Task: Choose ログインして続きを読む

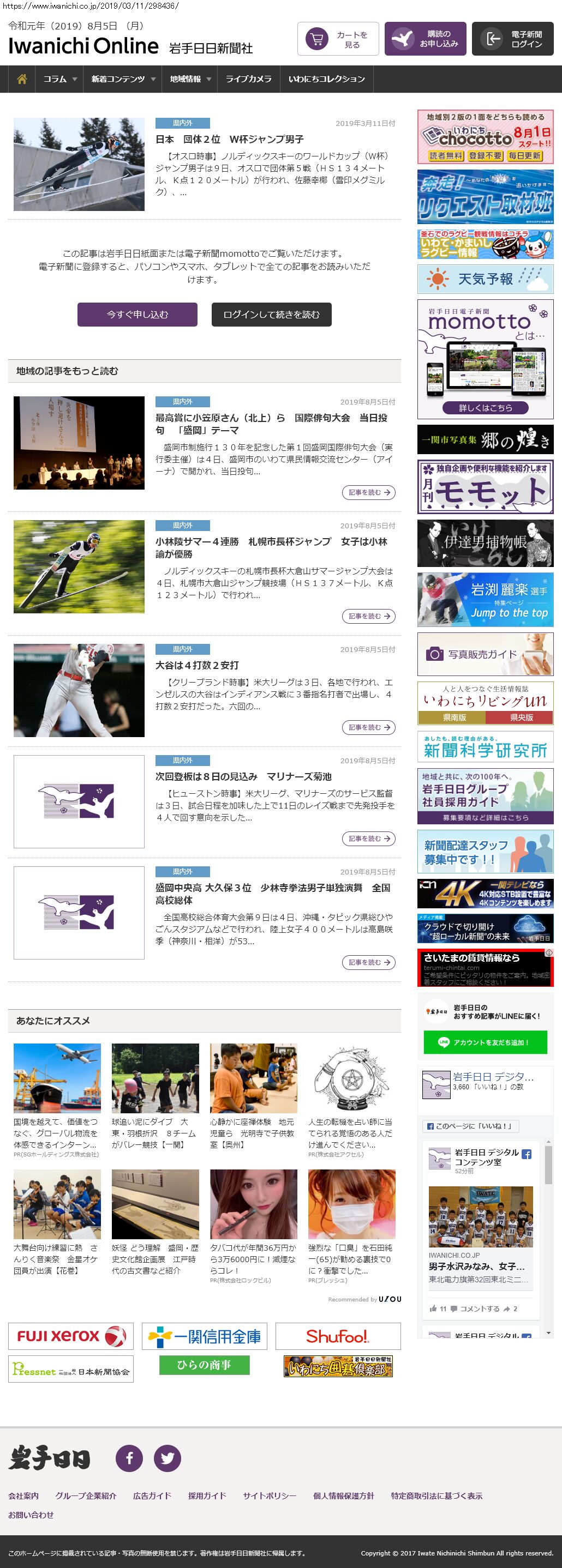Action: 271,315
